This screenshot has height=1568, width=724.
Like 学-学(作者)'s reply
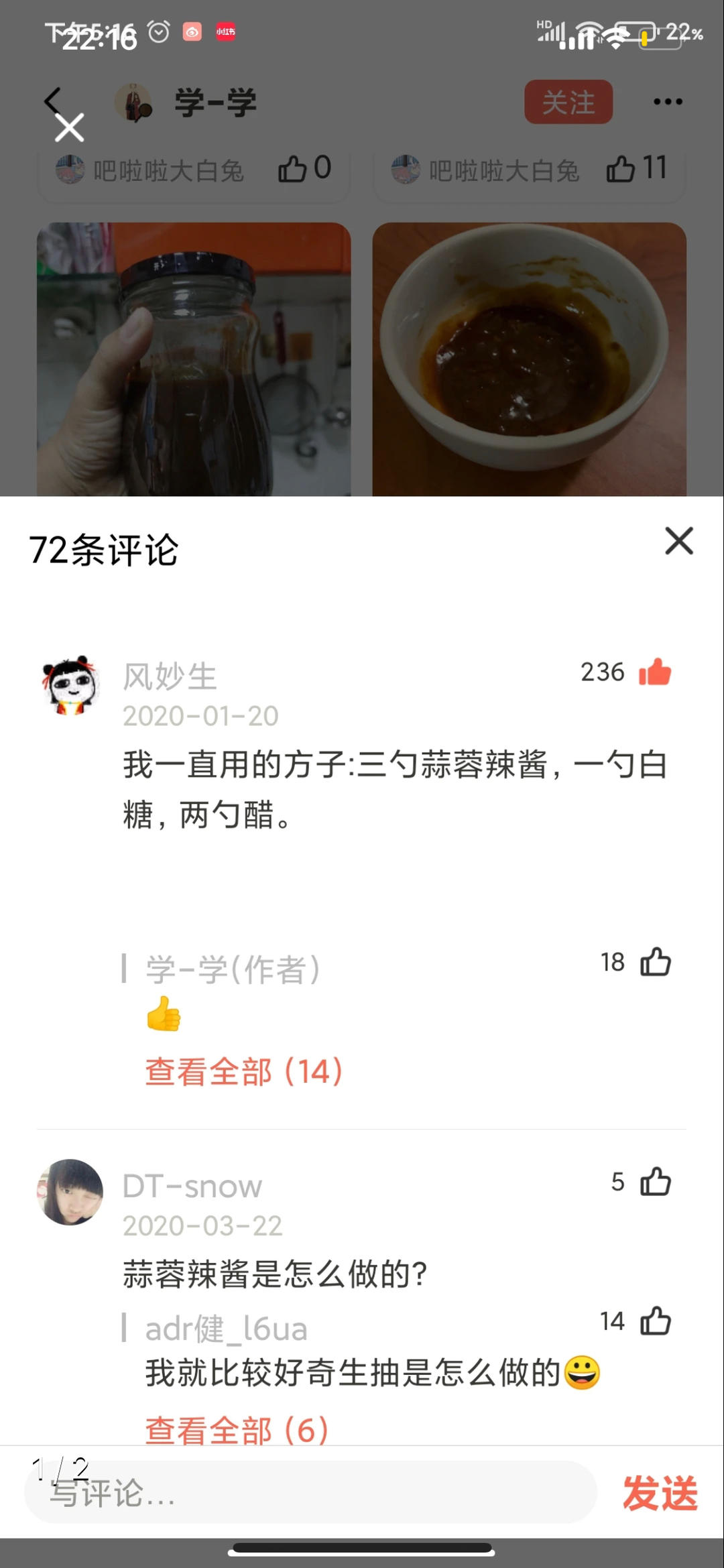655,963
